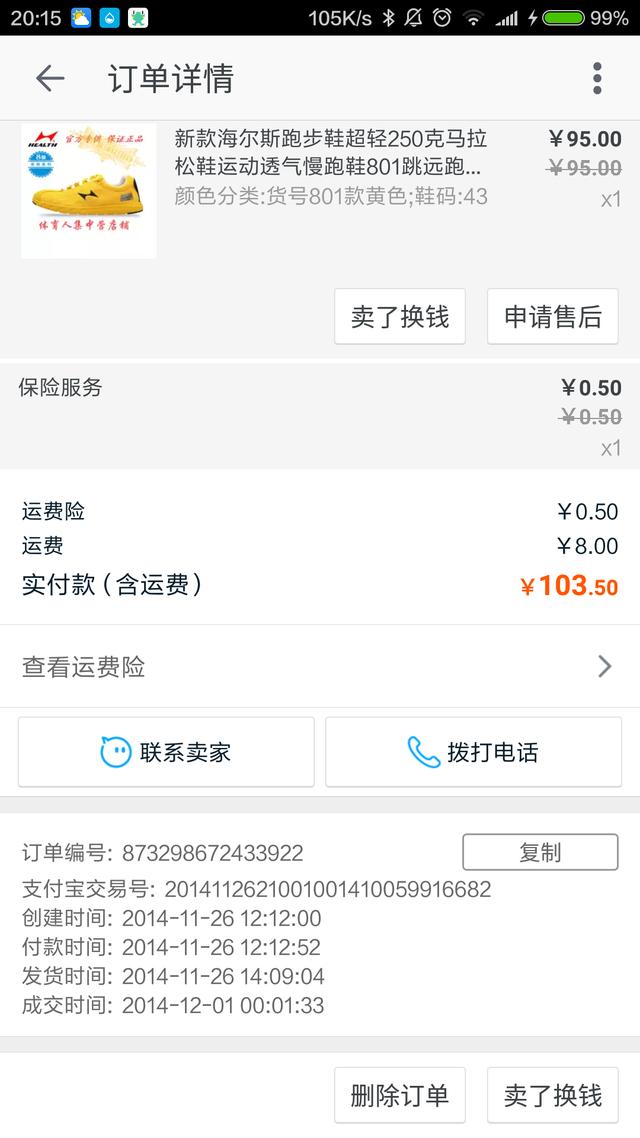Viewport: 640px width, 1138px height.
Task: Tap 卖了换钱 in the bottom bar
Action: coord(553,1095)
